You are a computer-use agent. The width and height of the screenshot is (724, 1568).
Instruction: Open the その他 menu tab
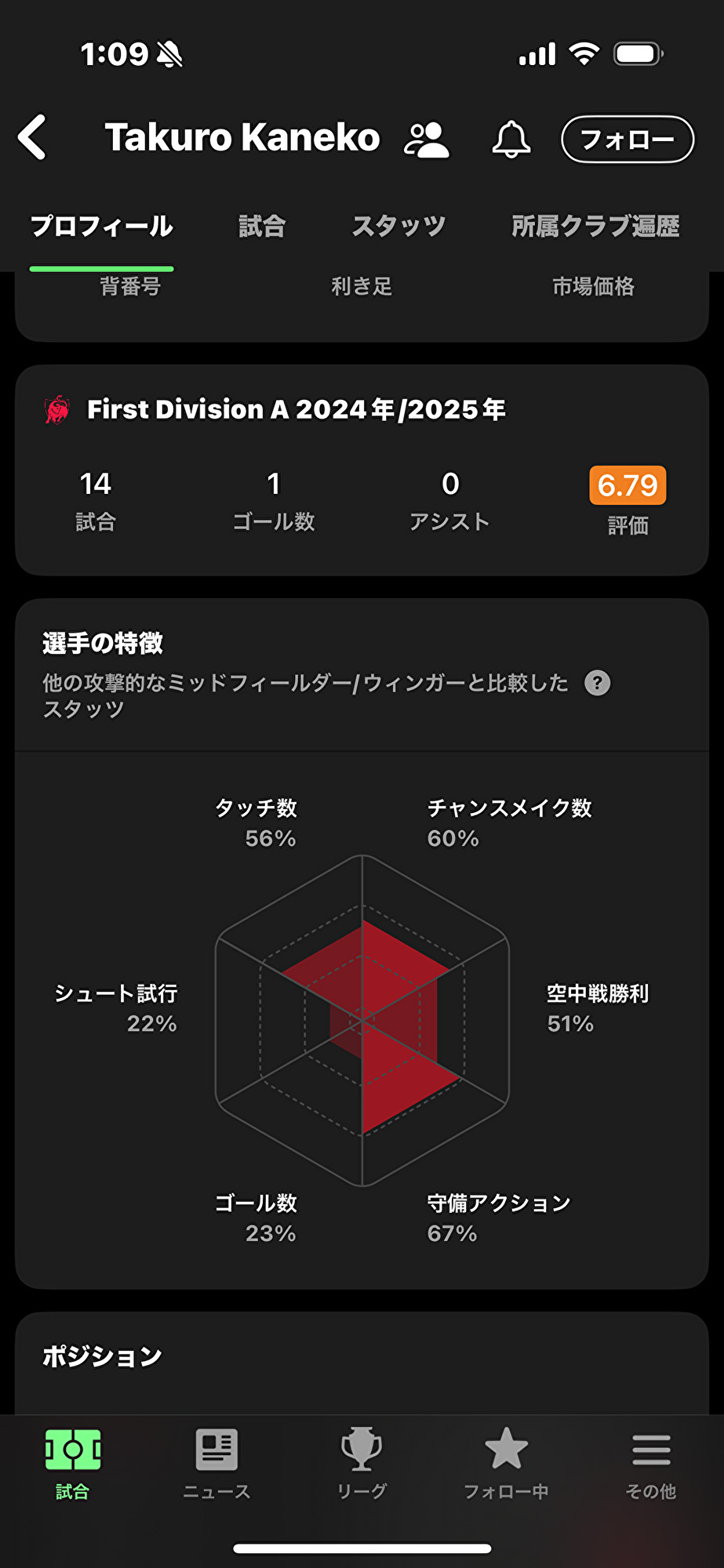[x=650, y=1463]
